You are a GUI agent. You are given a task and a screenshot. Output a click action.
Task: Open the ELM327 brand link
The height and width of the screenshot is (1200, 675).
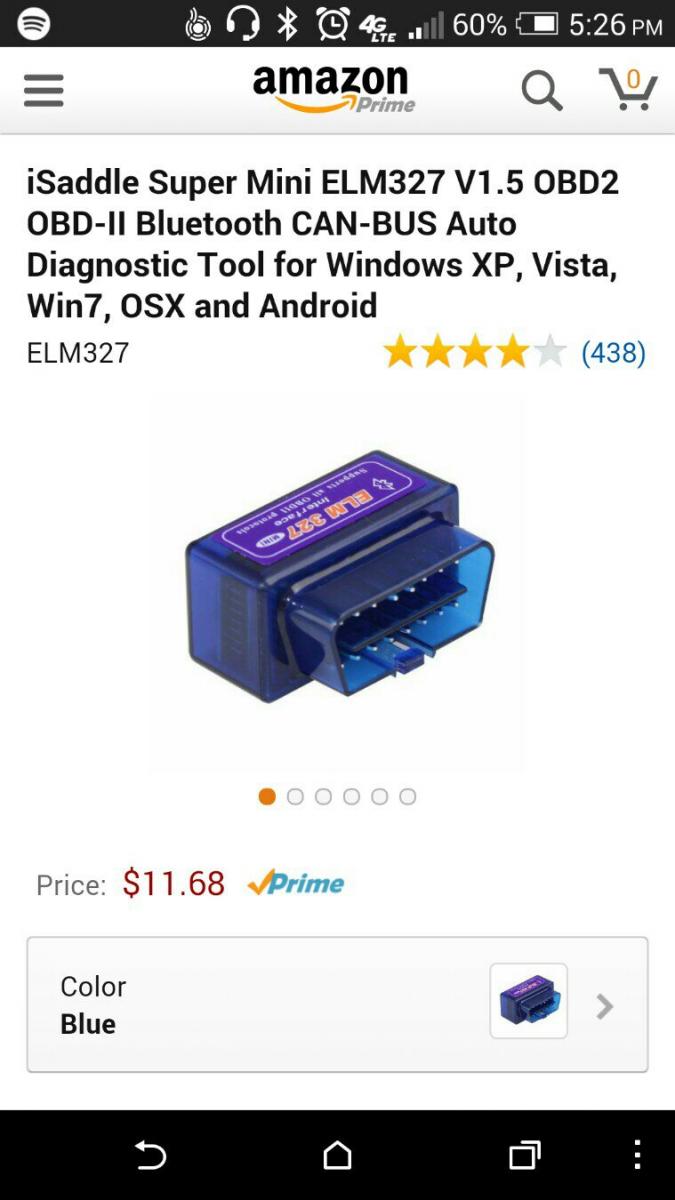pyautogui.click(x=78, y=352)
